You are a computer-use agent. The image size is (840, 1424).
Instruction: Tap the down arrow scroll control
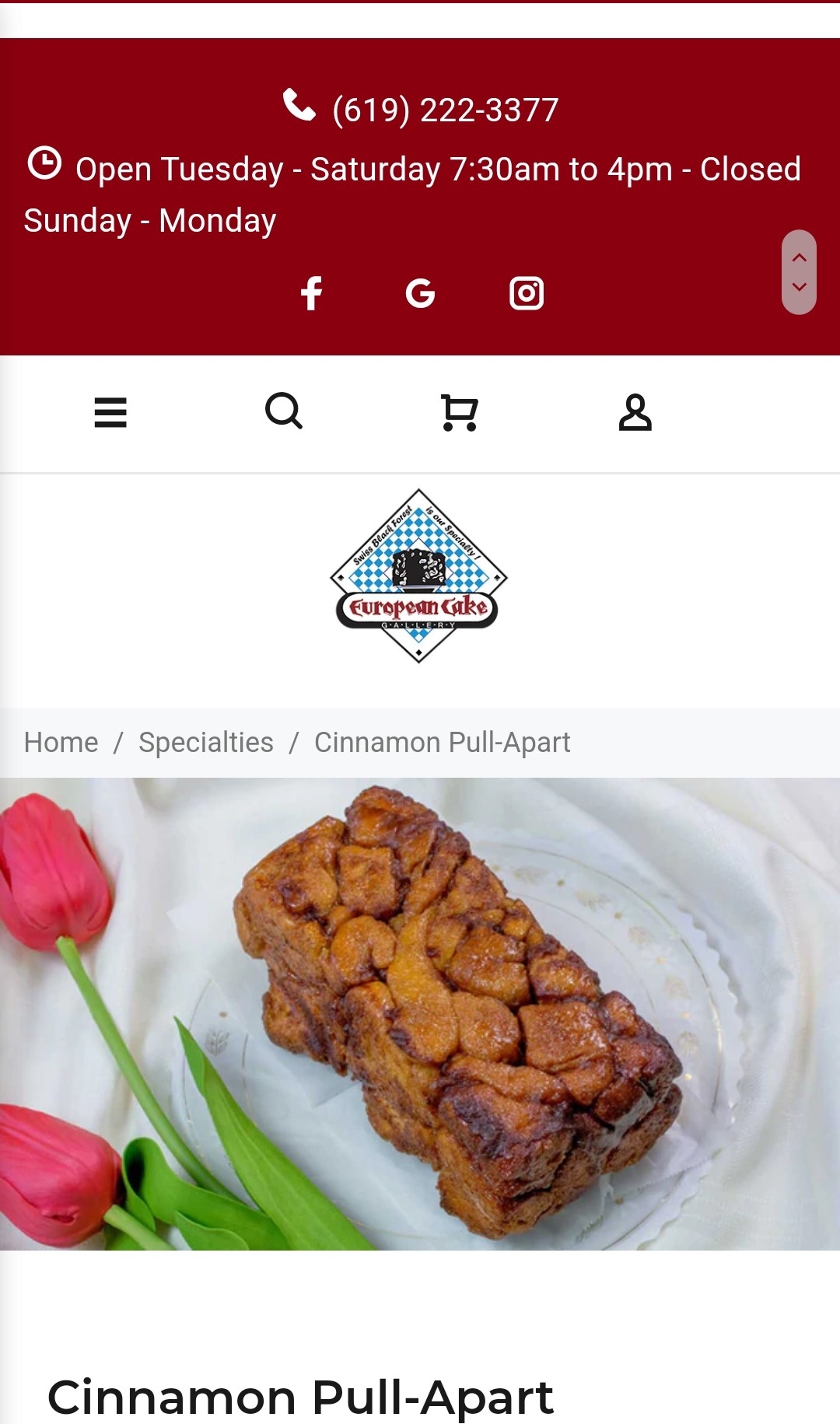point(799,287)
